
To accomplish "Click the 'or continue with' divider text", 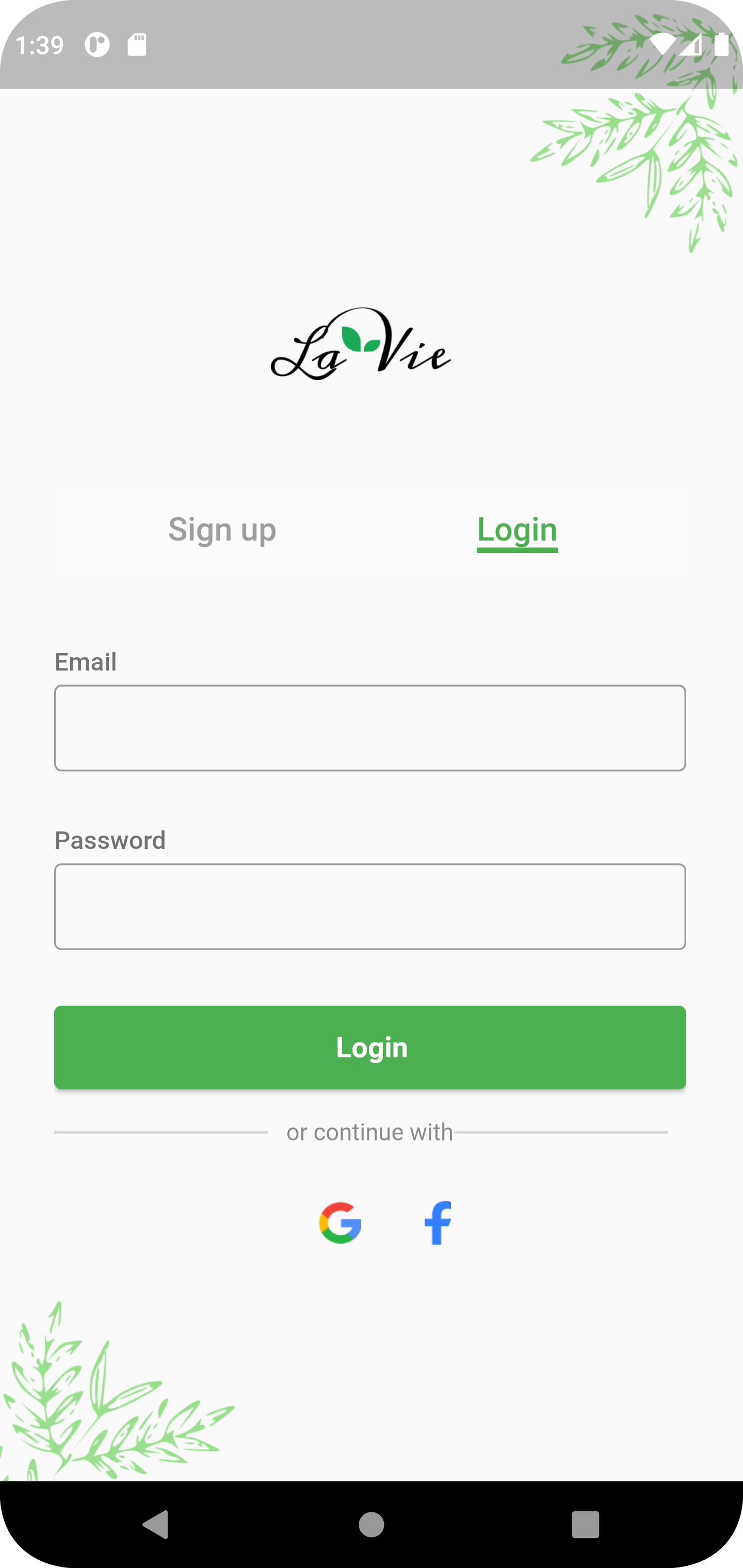I will click(x=370, y=1133).
